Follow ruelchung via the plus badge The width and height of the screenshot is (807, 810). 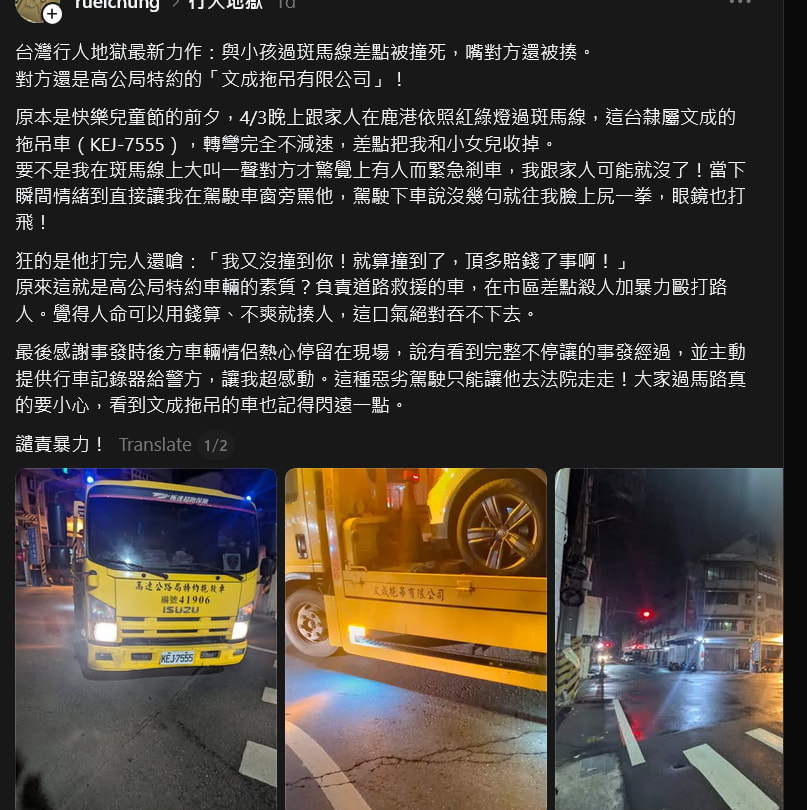click(52, 14)
